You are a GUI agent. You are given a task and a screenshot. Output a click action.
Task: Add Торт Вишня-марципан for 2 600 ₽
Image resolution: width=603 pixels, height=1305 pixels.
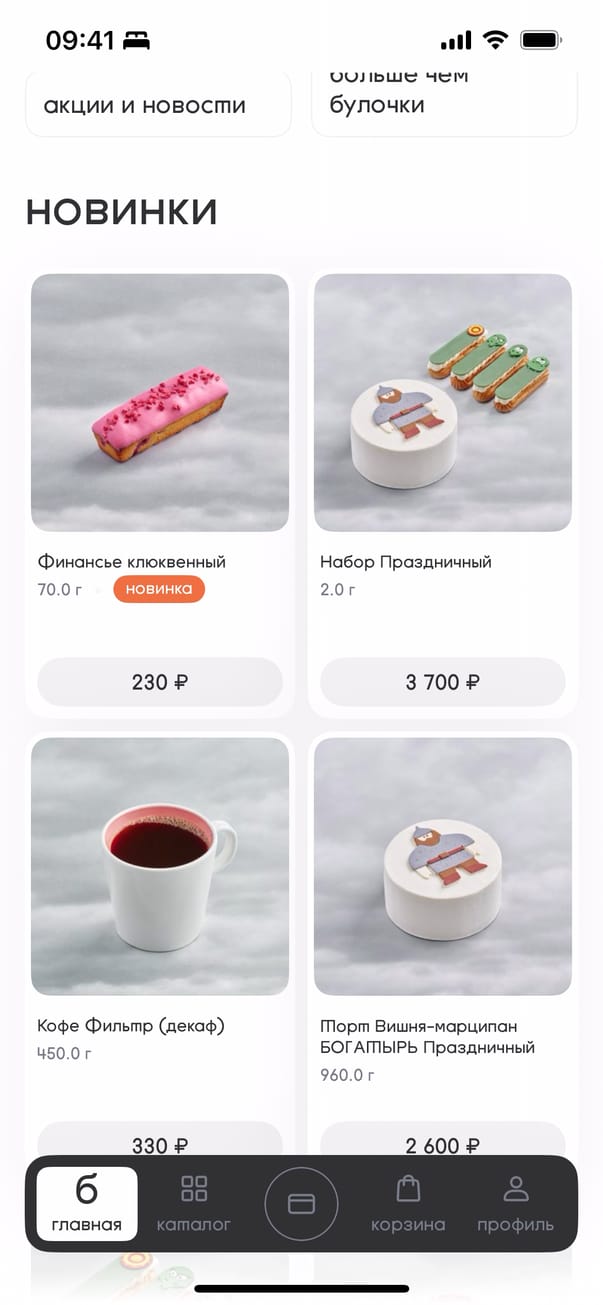tap(443, 1140)
